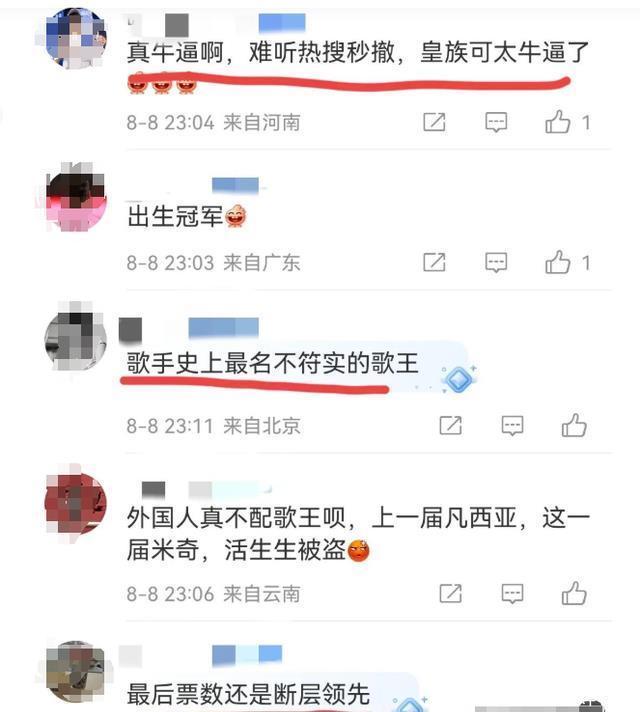This screenshot has width=640, height=712.
Task: Like the comment from 云南
Action: coord(574,594)
